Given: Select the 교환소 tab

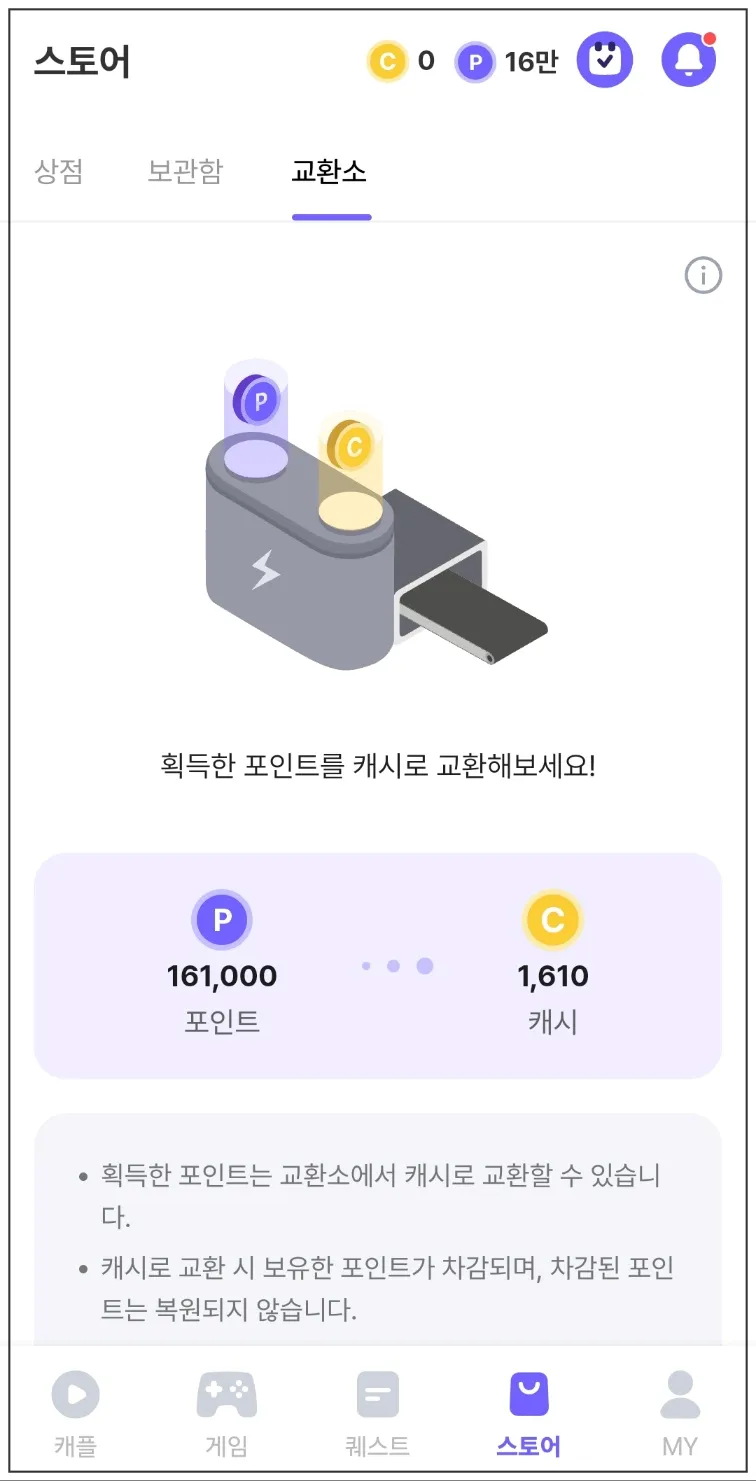Looking at the screenshot, I should tap(331, 172).
